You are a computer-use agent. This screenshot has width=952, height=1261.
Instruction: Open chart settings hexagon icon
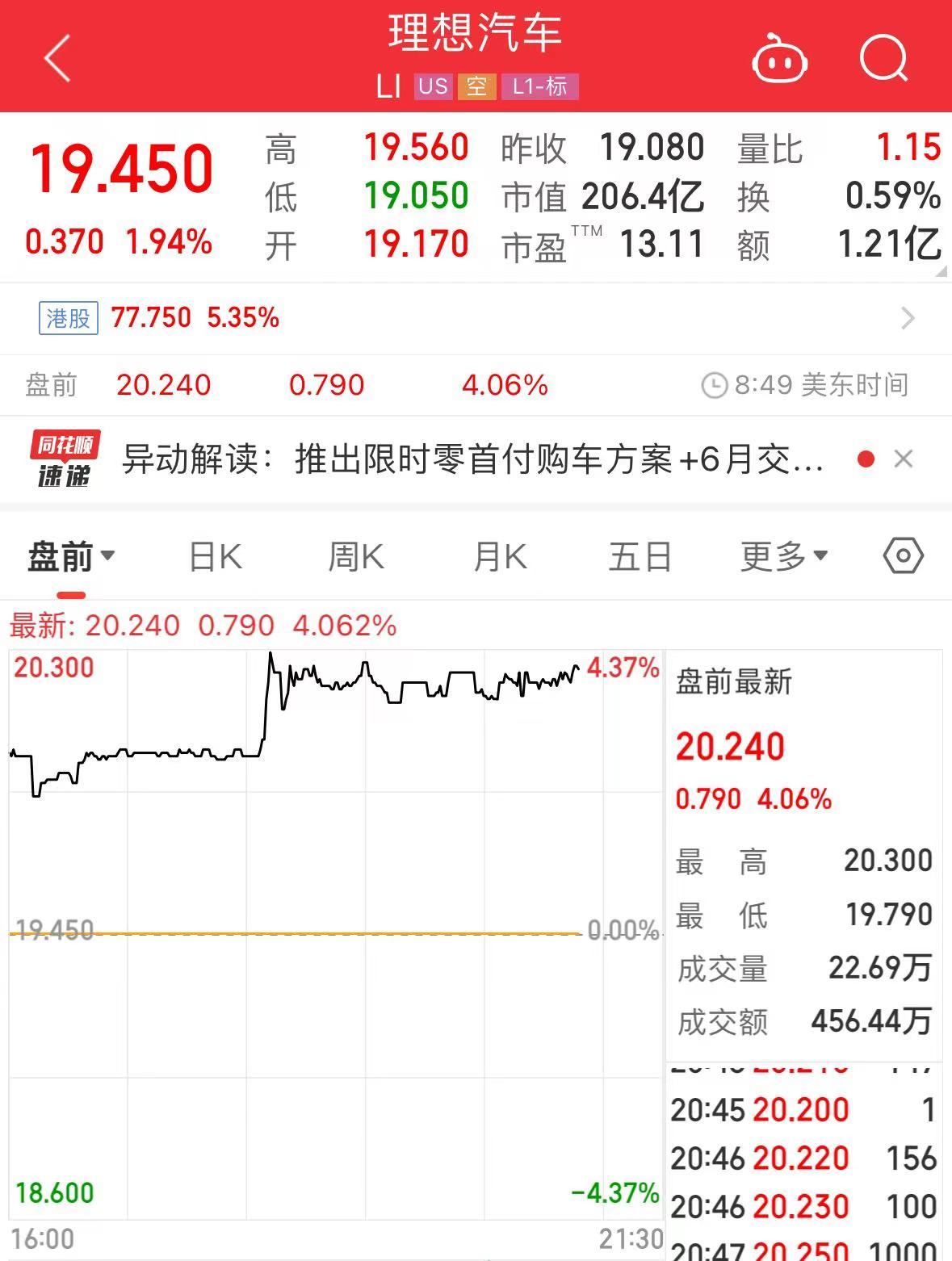903,555
